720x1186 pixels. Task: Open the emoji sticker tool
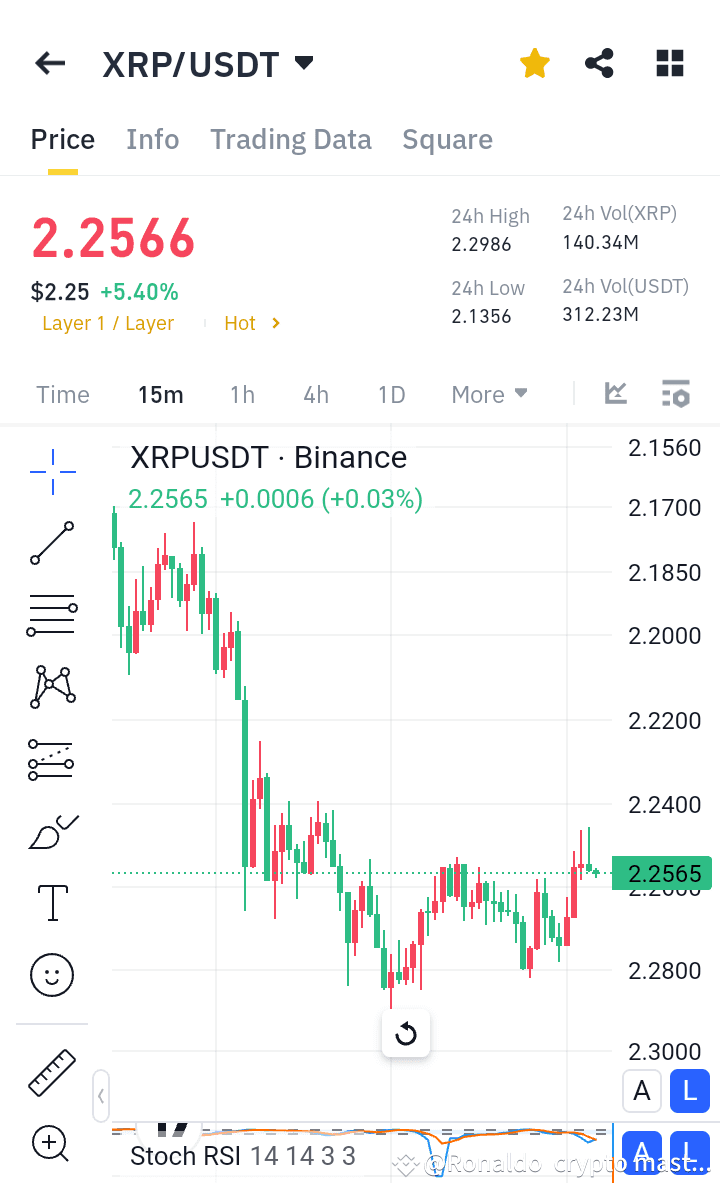tap(51, 975)
